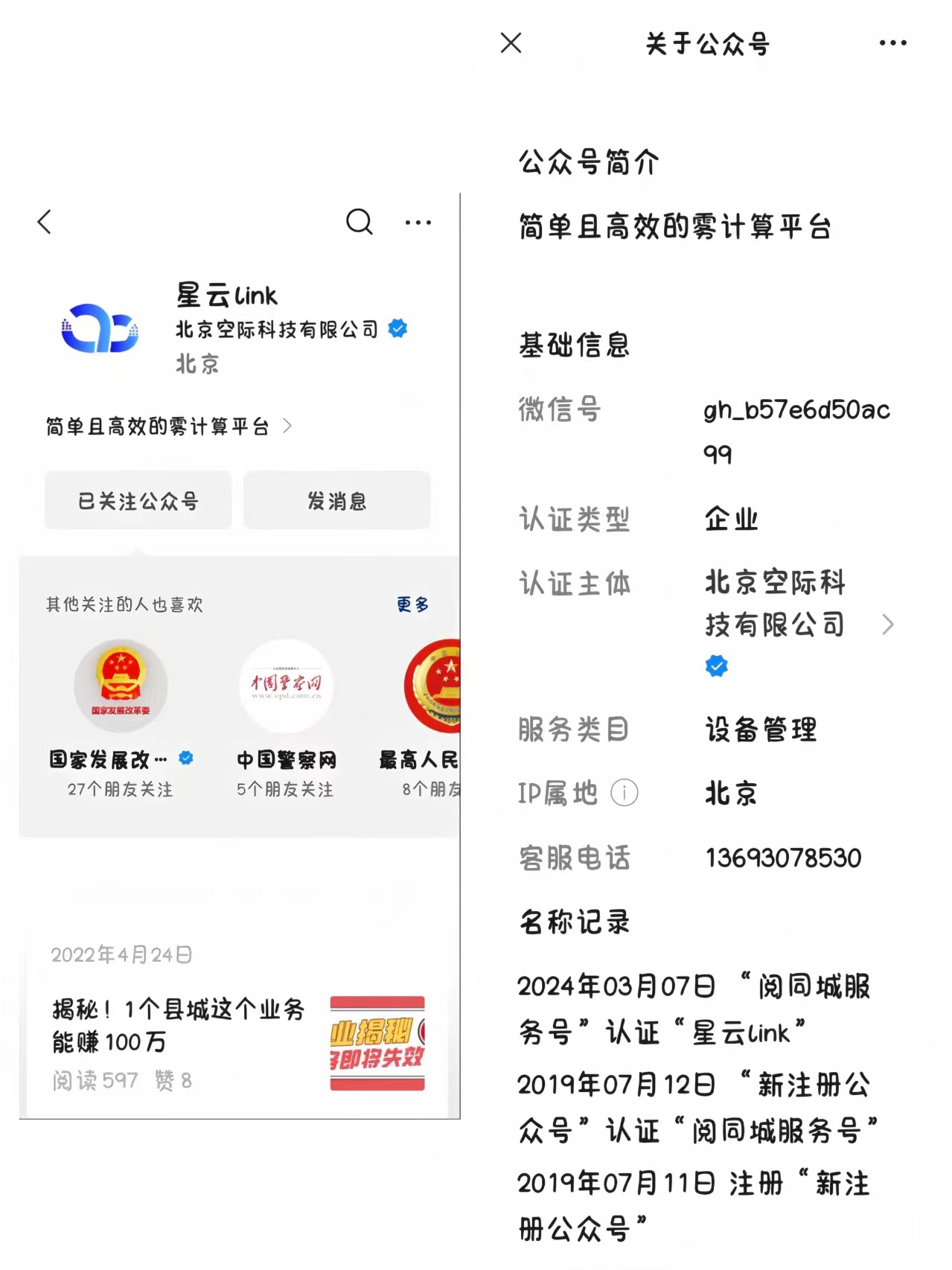The height and width of the screenshot is (1270, 952).
Task: Open search on the account profile page
Action: coord(360,222)
